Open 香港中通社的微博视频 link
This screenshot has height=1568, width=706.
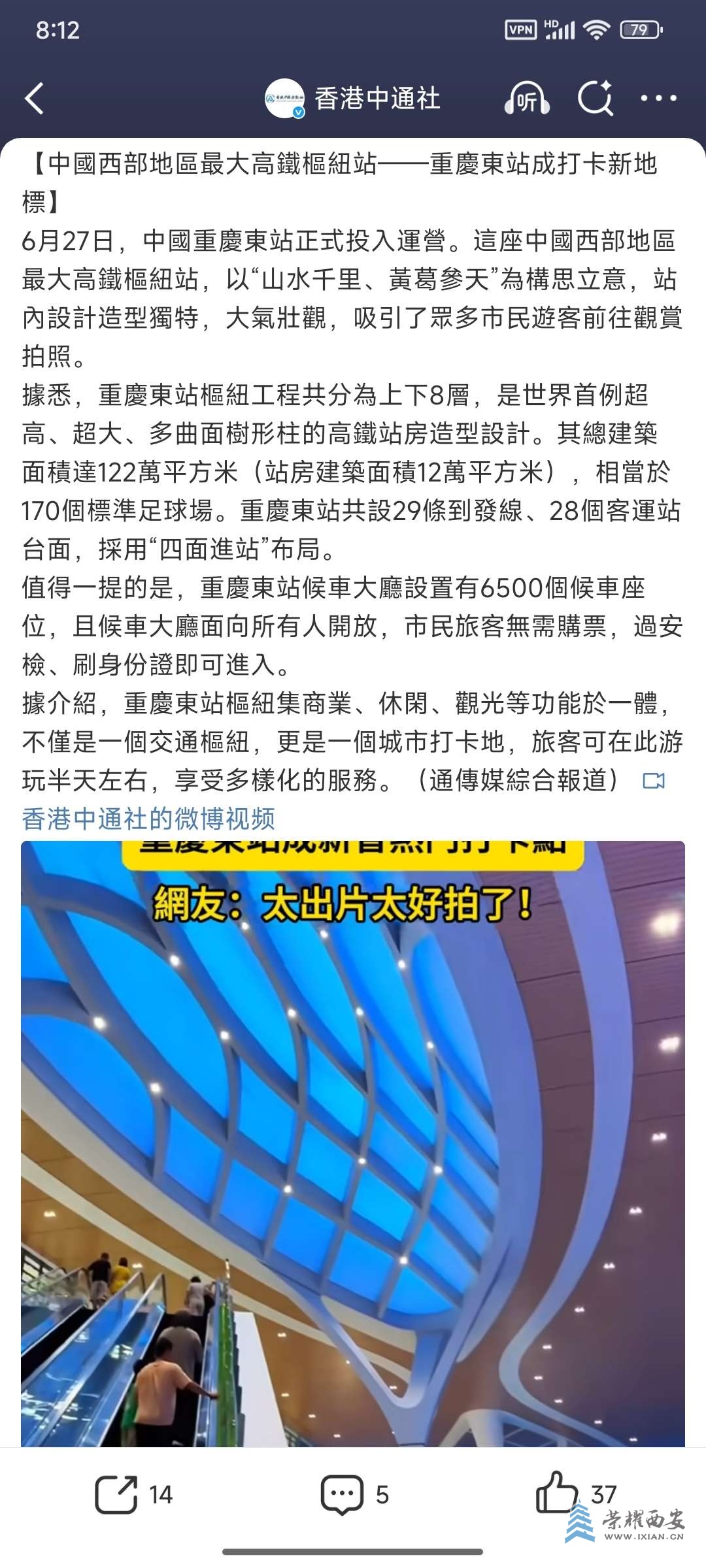[x=149, y=819]
